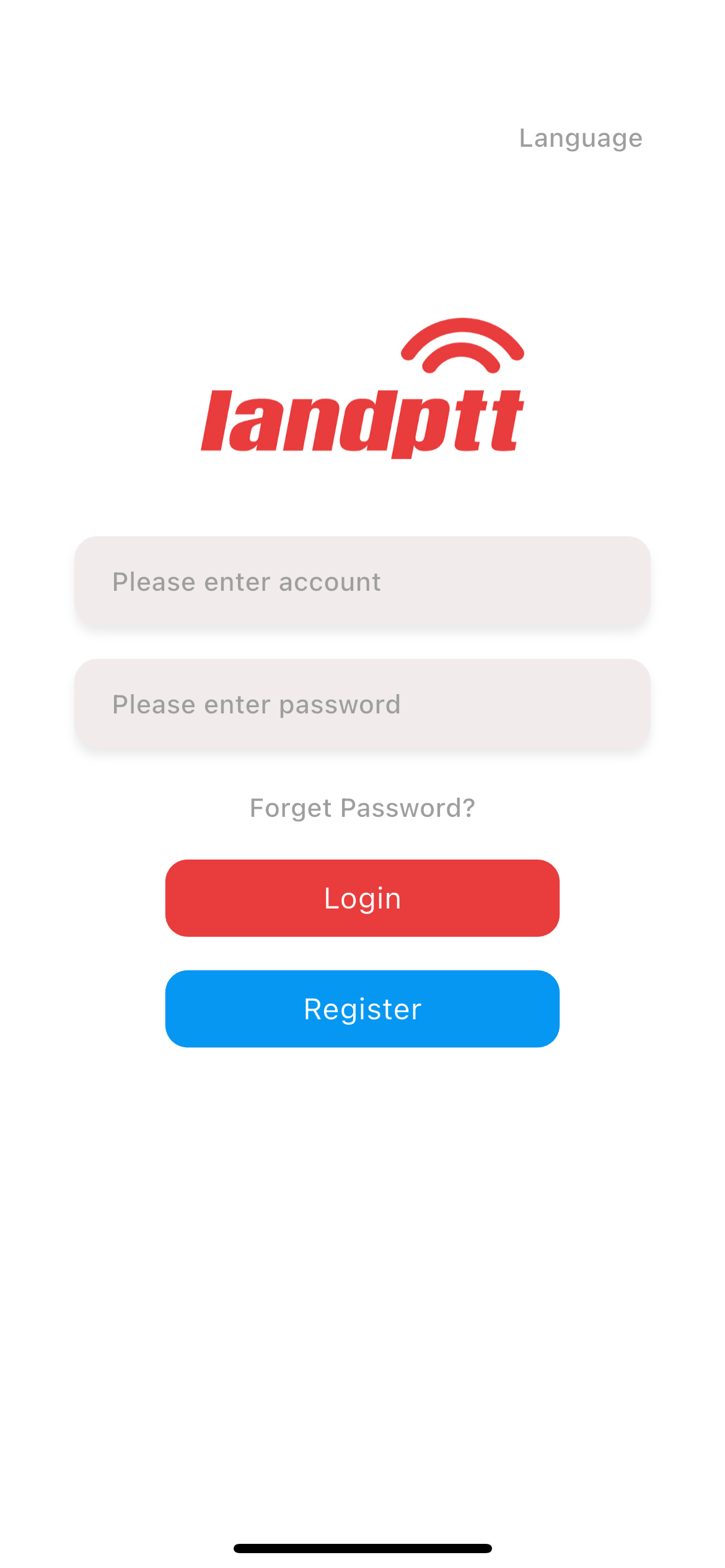Screen dimensions: 725x1568
Task: Tap the landptt brand wordmark
Action: (x=362, y=418)
